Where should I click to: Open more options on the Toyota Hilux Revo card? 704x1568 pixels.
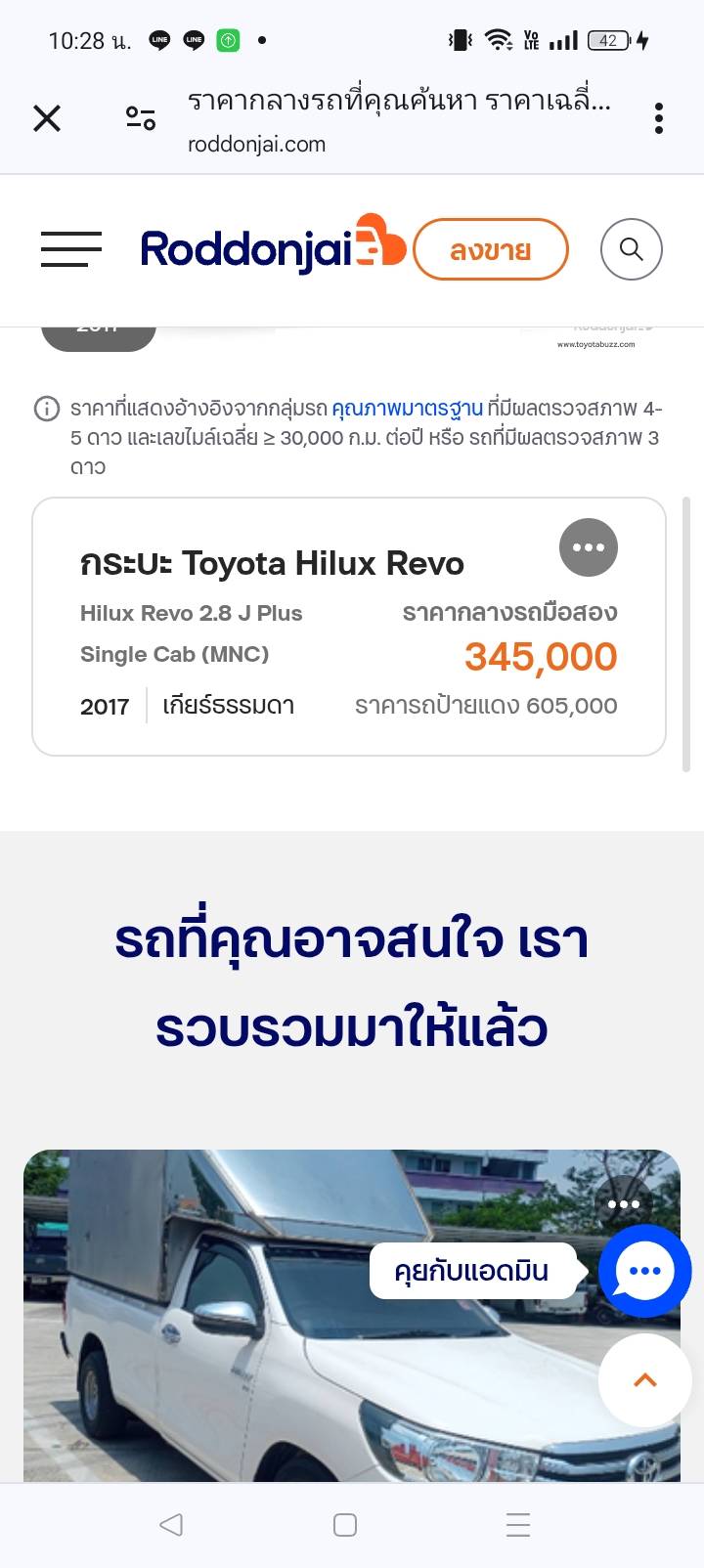coord(589,547)
